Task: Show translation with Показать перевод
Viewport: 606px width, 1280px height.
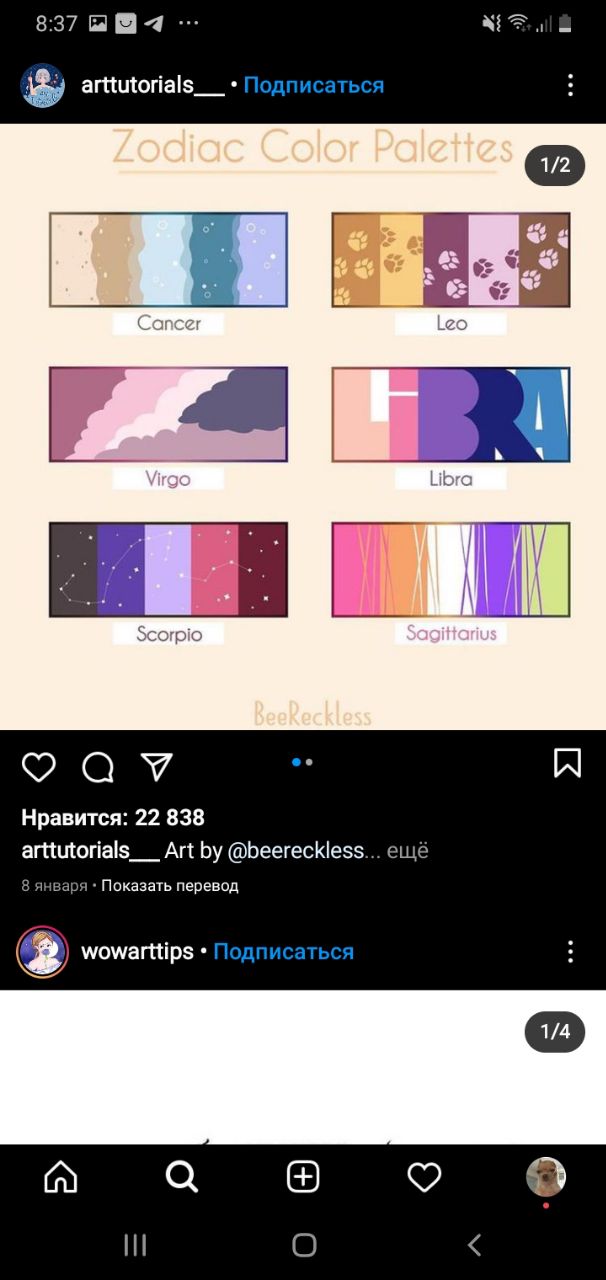Action: (x=170, y=886)
